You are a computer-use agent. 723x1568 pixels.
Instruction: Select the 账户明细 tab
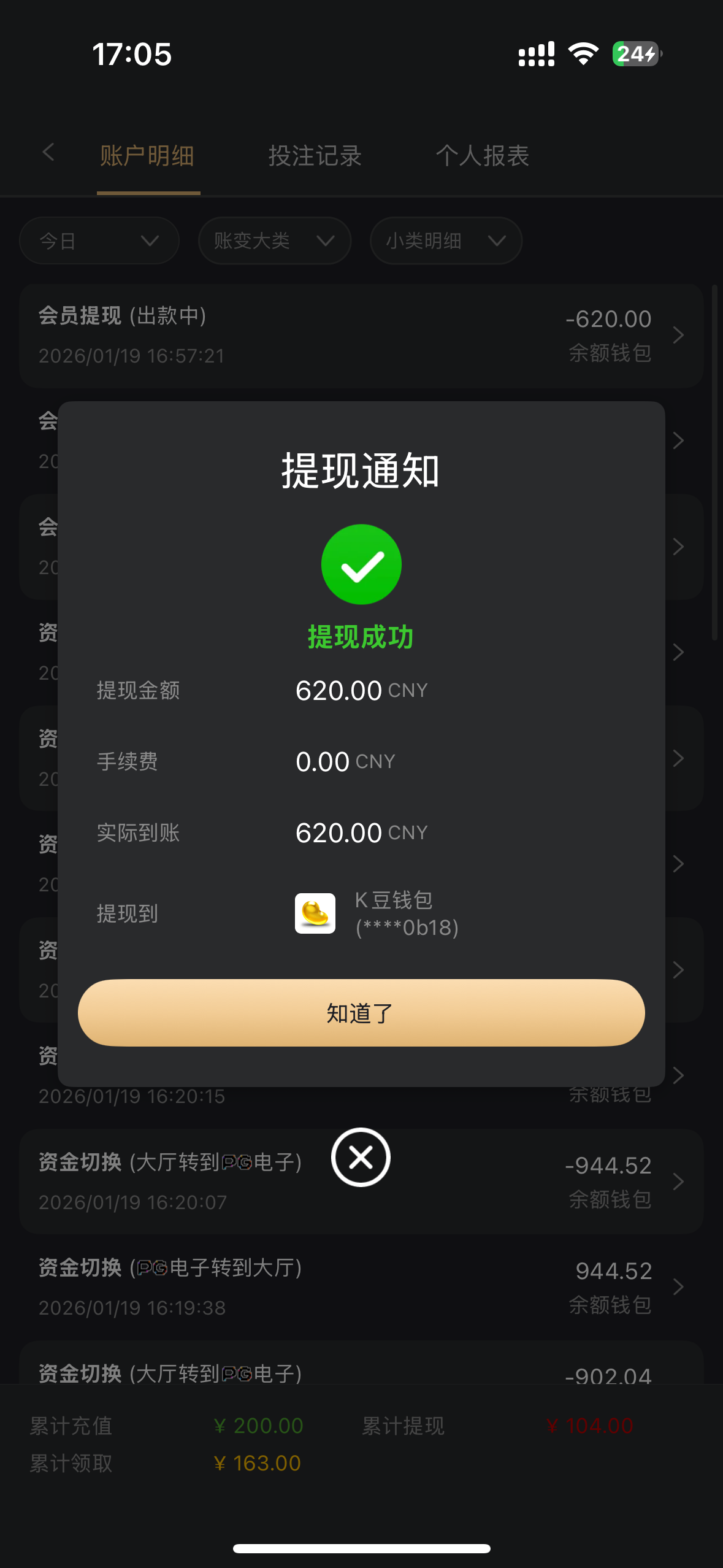pyautogui.click(x=147, y=156)
